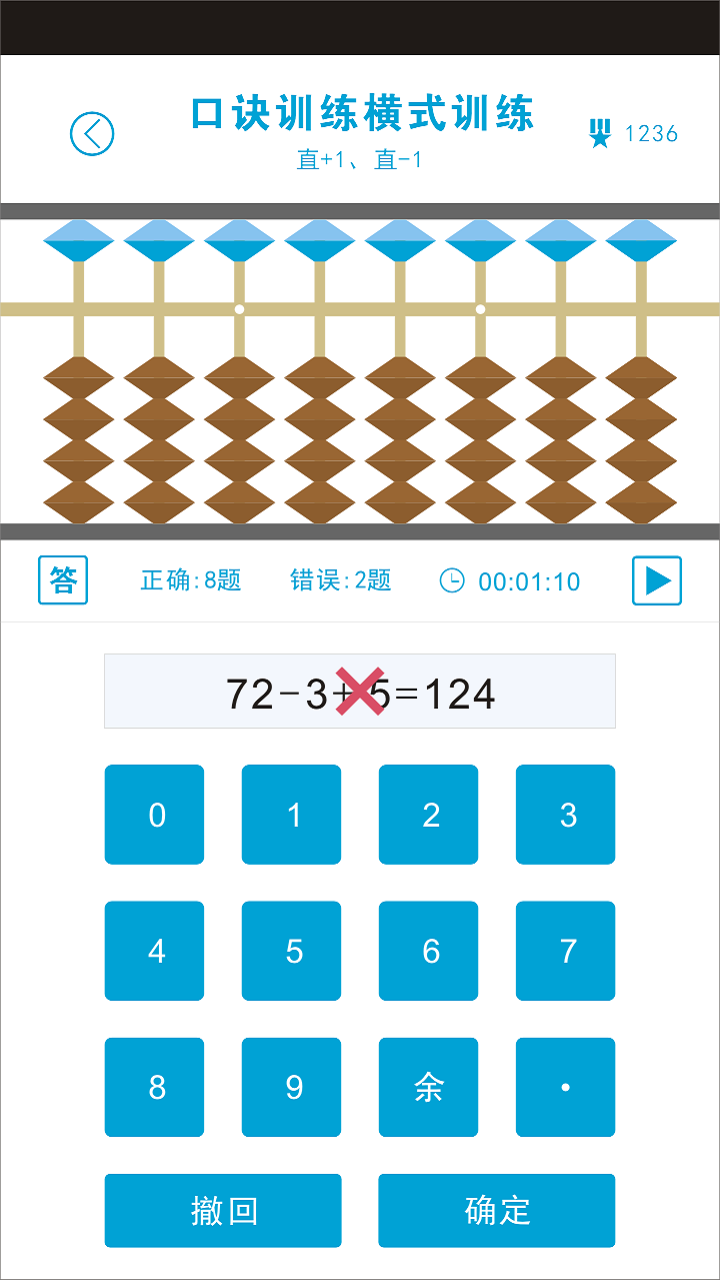This screenshot has height=1280, width=720.
Task: Go back using the circled arrow
Action: coord(92,133)
